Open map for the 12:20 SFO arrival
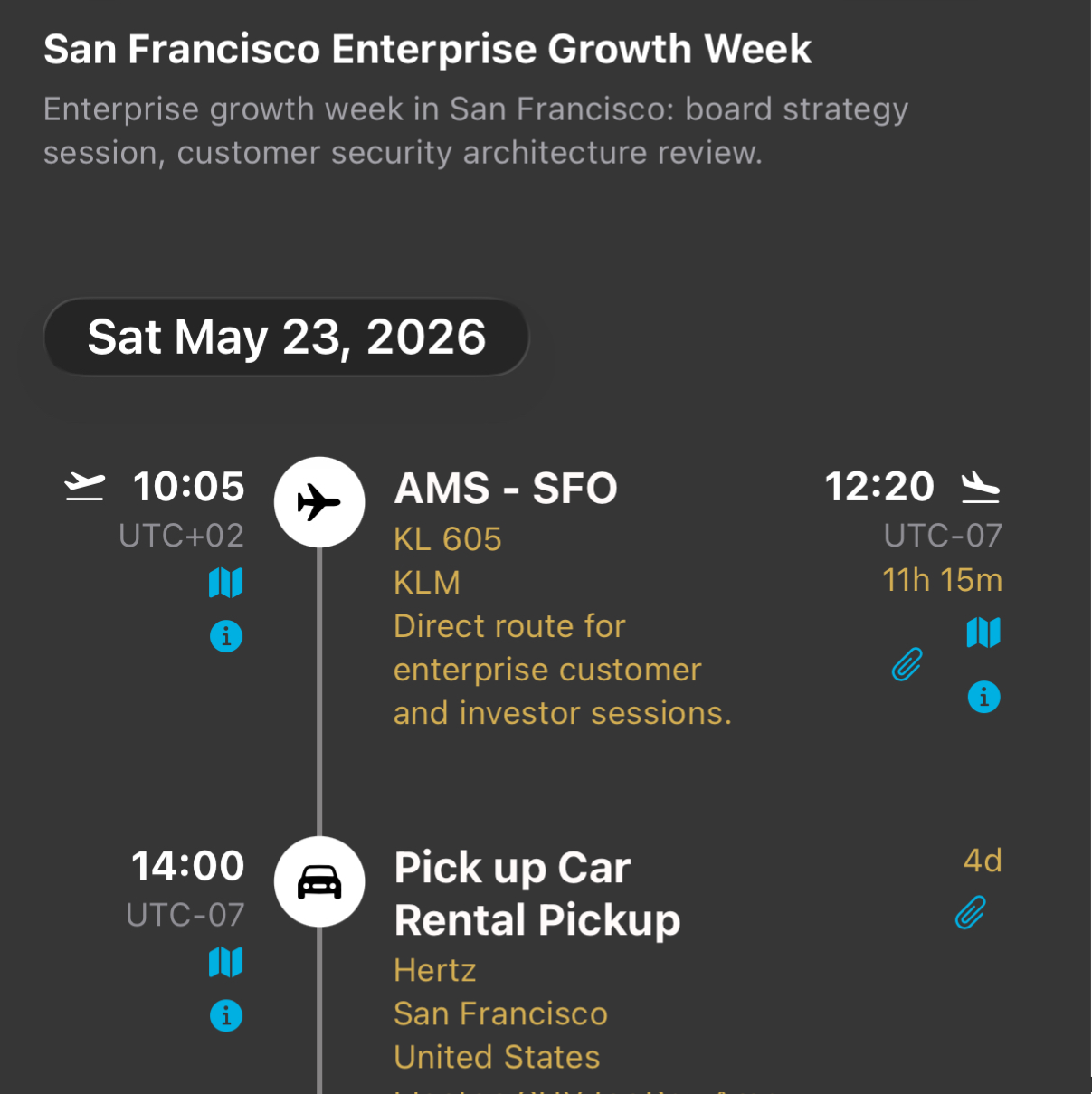This screenshot has height=1094, width=1092. tap(983, 633)
